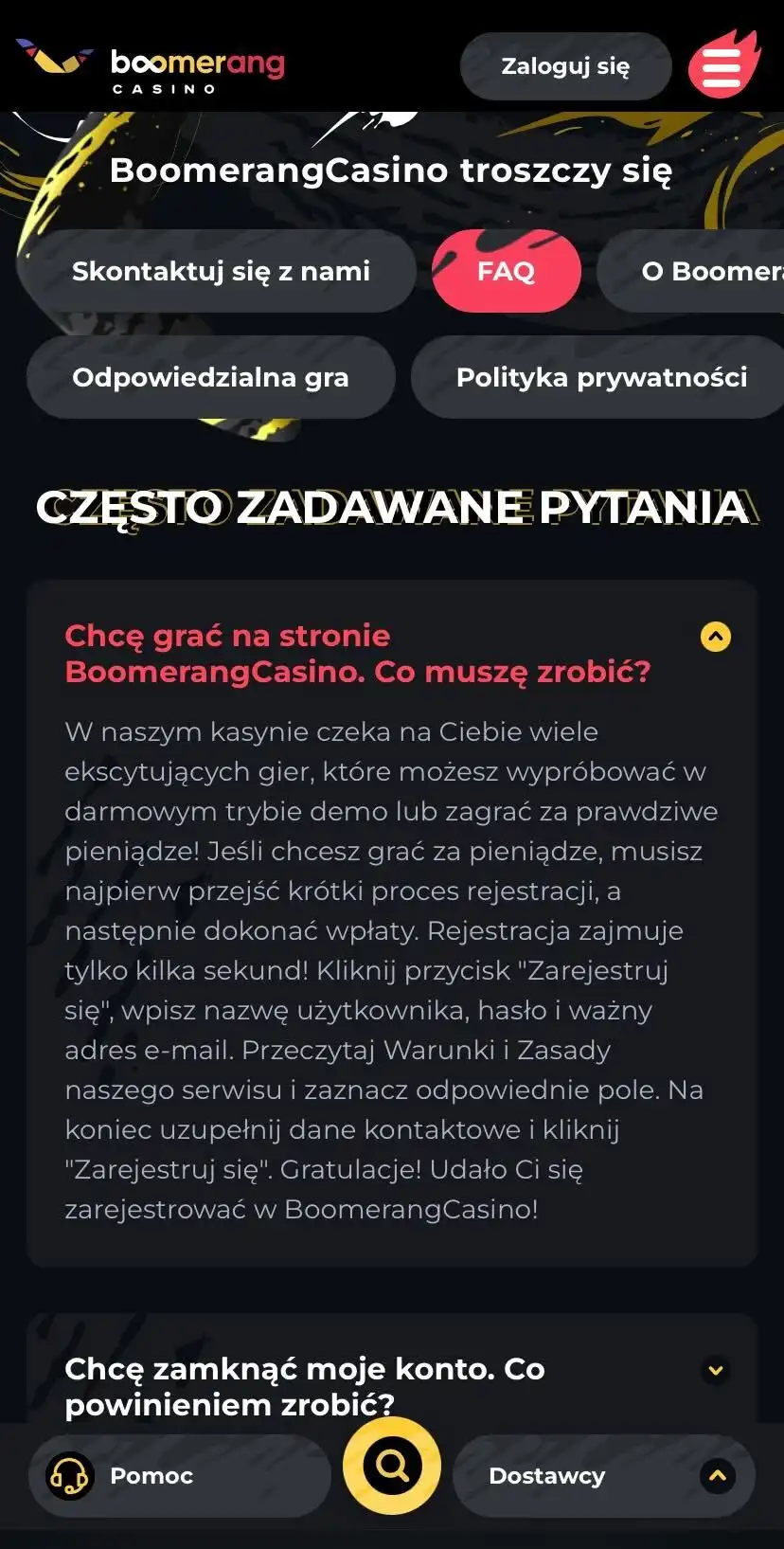The image size is (784, 1549).
Task: Open Polityka prywatności section
Action: (x=600, y=377)
